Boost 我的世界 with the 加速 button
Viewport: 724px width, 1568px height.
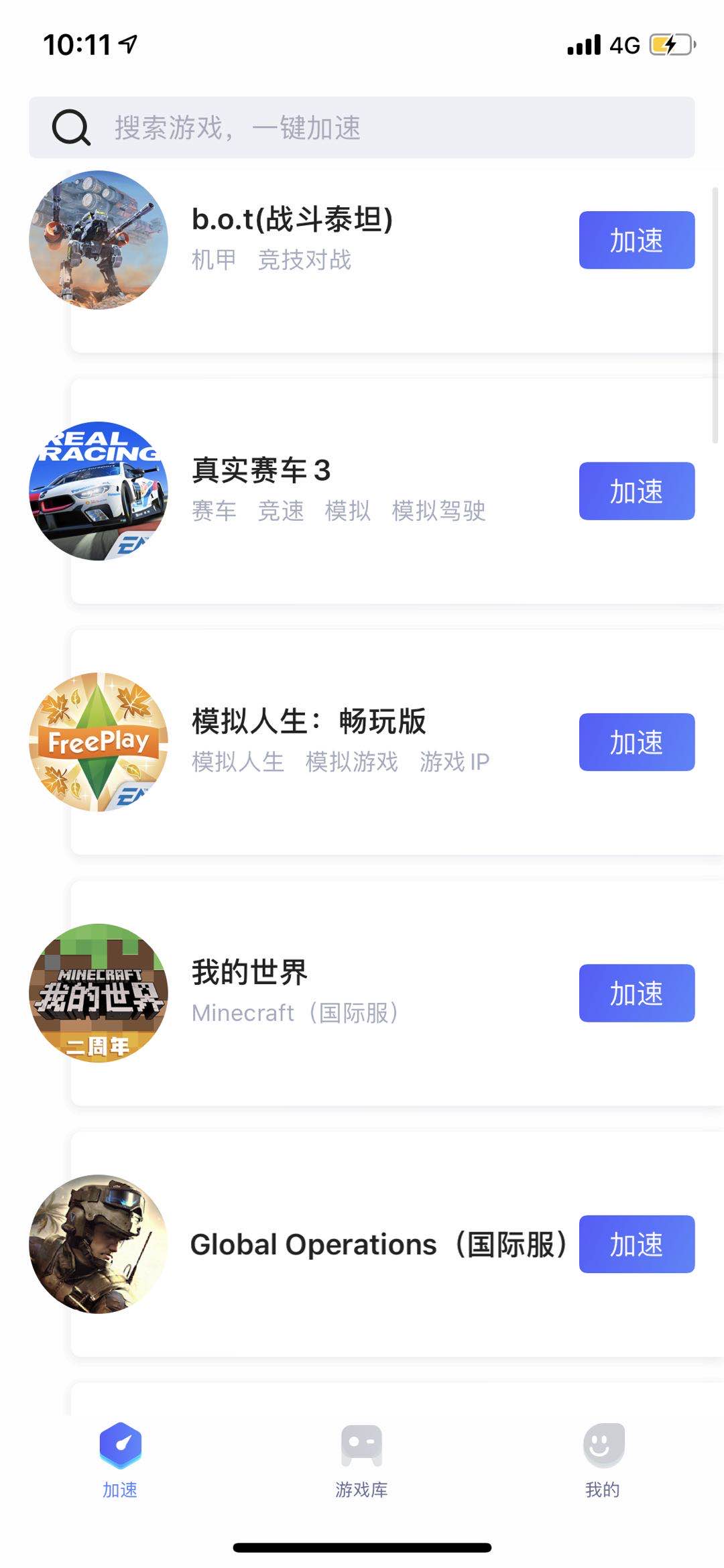coord(636,993)
